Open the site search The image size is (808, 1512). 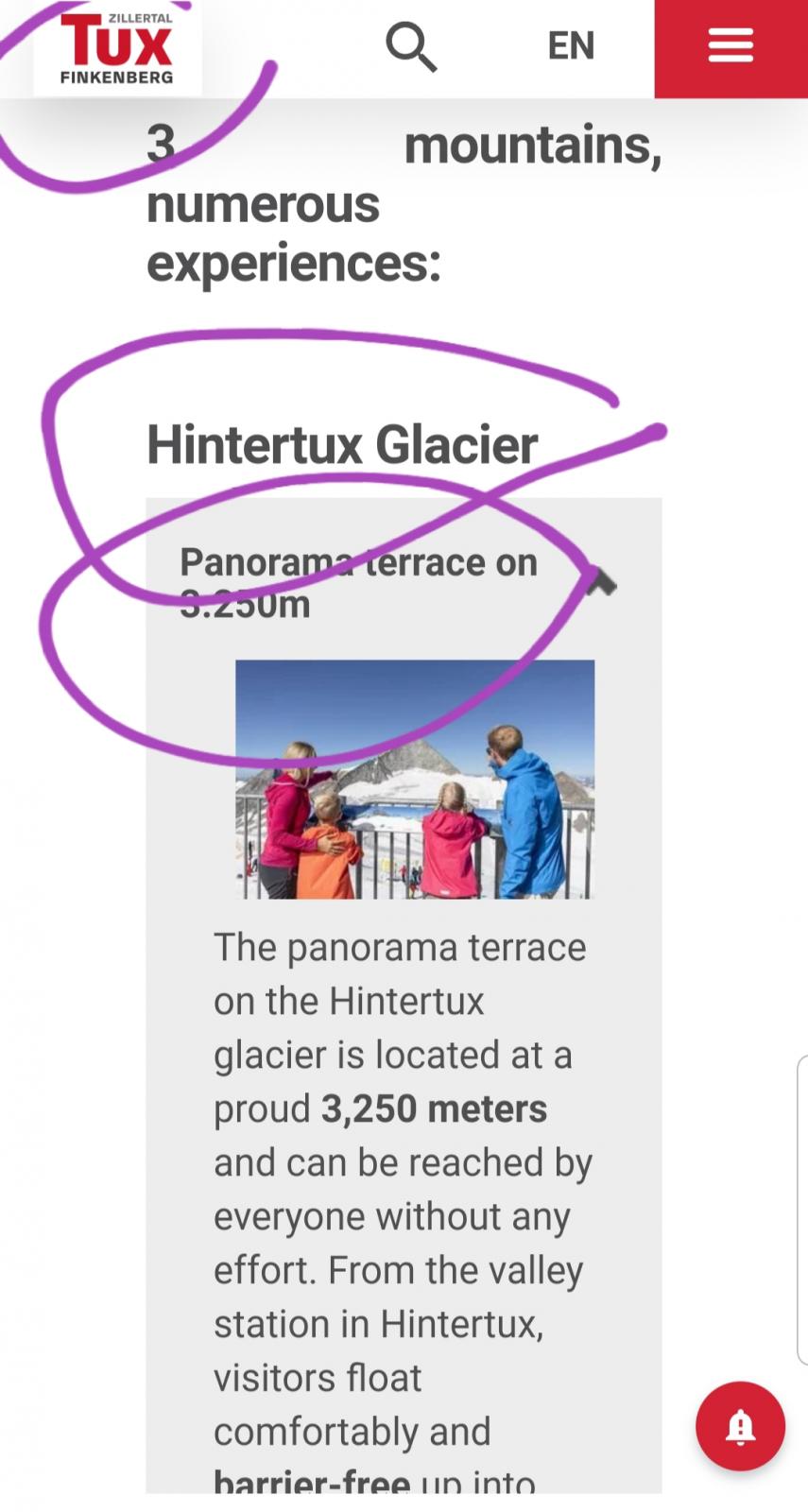click(411, 47)
